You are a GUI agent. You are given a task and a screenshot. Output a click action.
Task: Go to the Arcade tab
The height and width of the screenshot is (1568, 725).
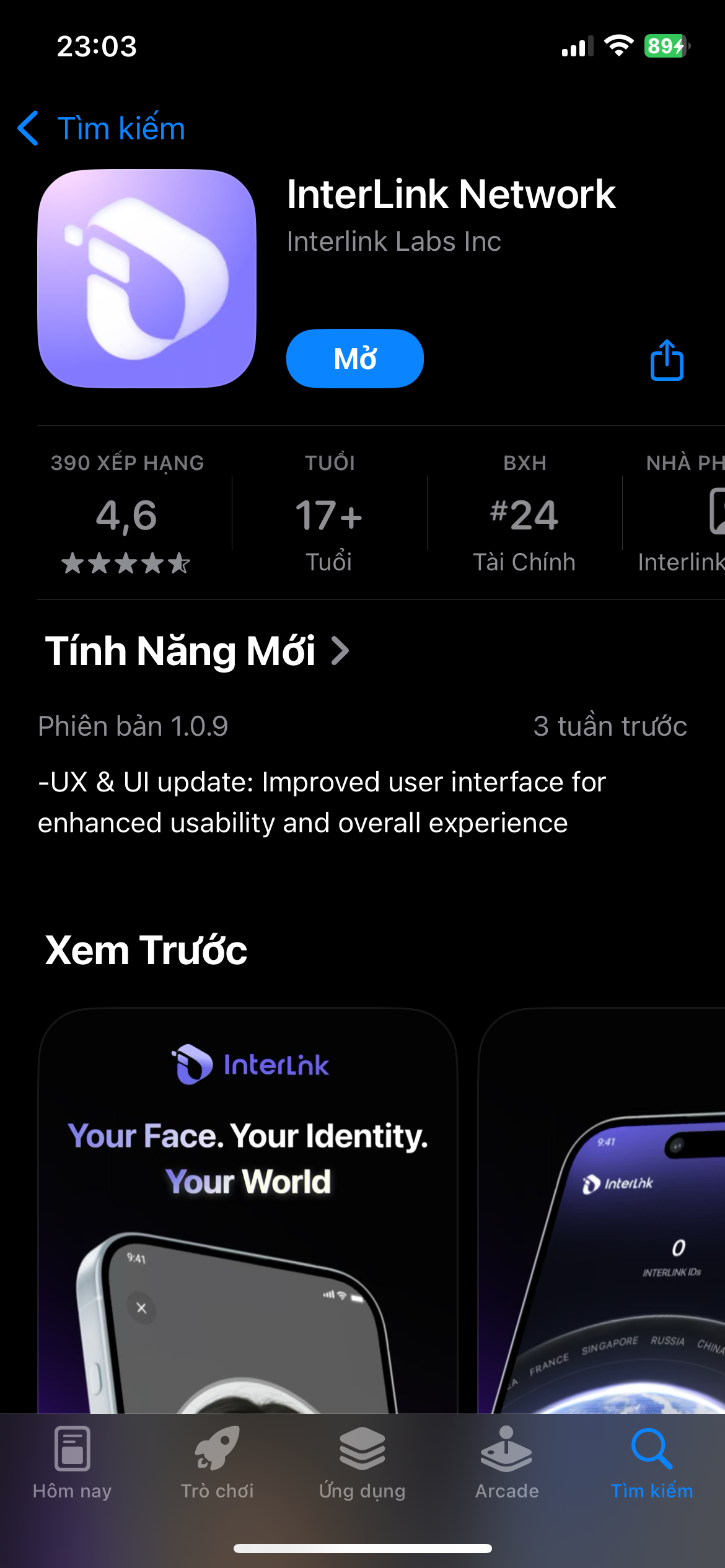(507, 1463)
